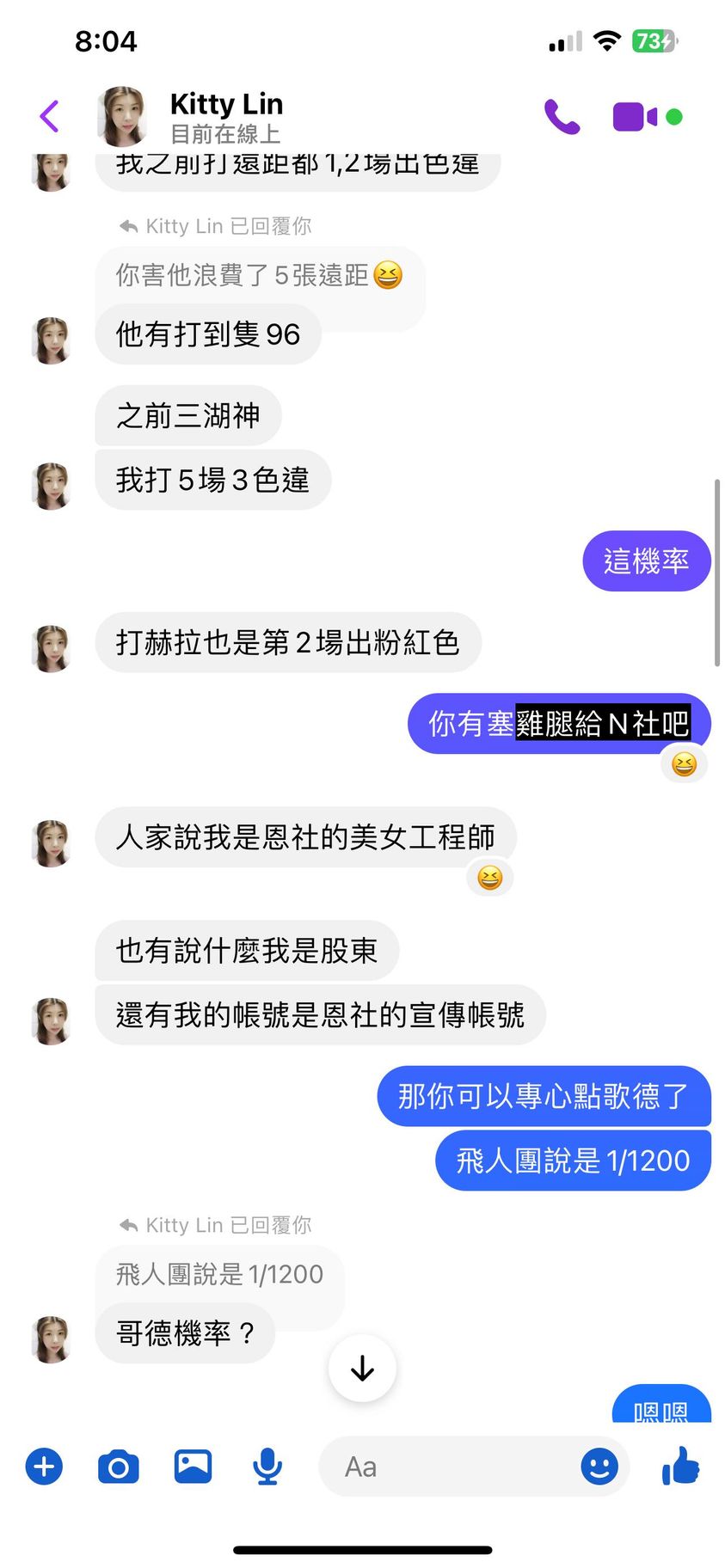Go back to the chat list
The image size is (725, 1568).
pos(50,116)
